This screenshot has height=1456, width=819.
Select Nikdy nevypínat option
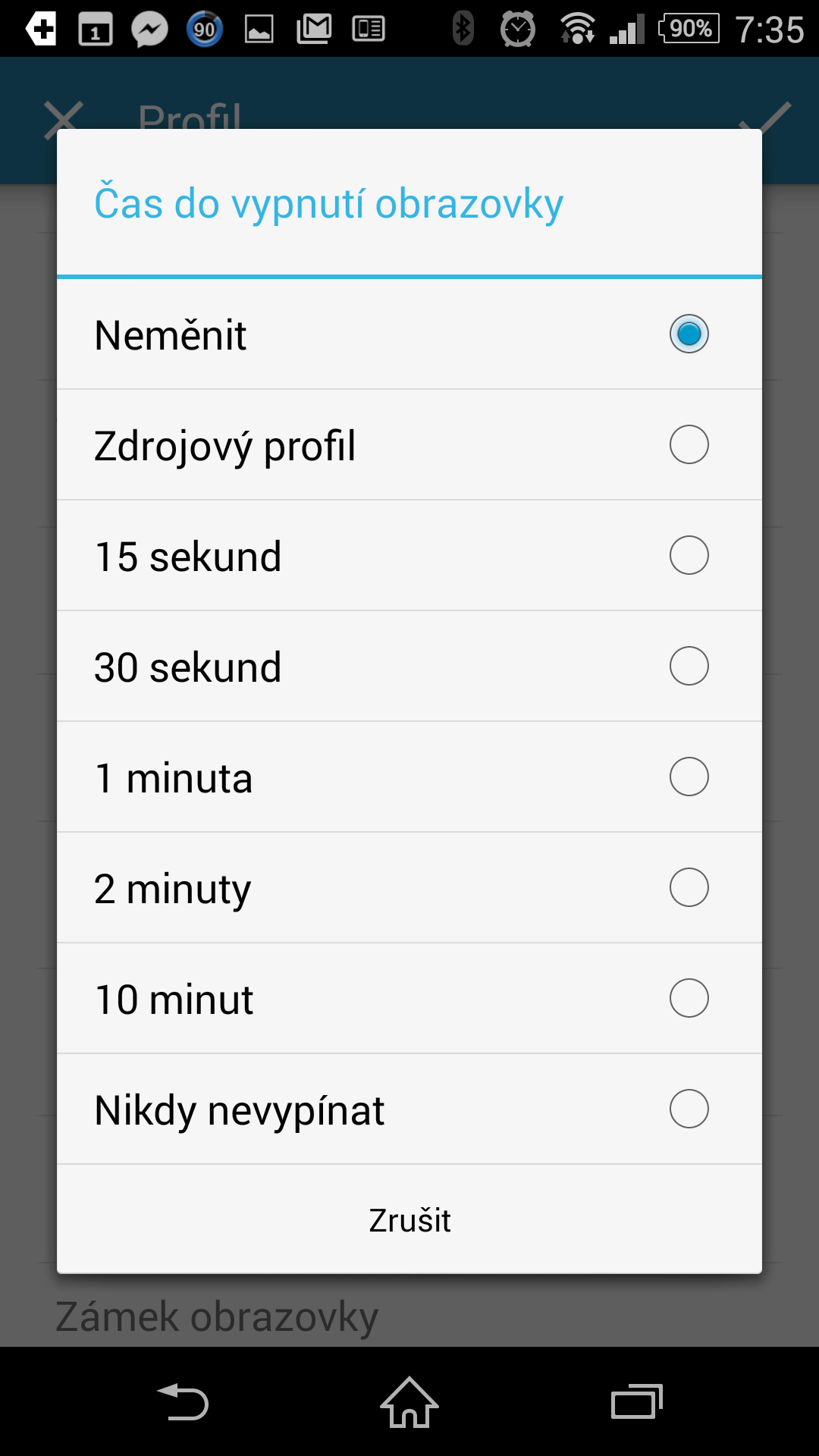(x=409, y=1109)
